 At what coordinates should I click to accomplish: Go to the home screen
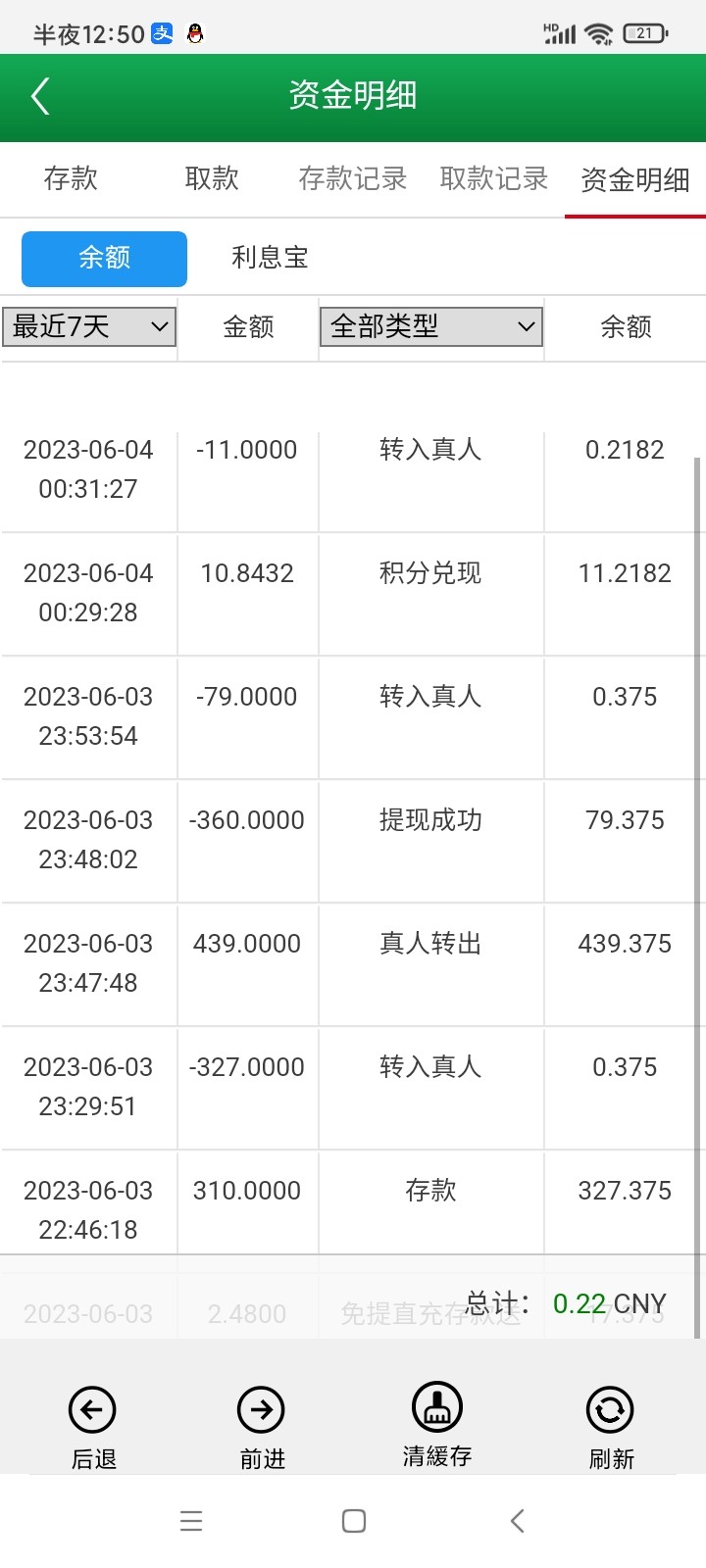(x=354, y=1521)
